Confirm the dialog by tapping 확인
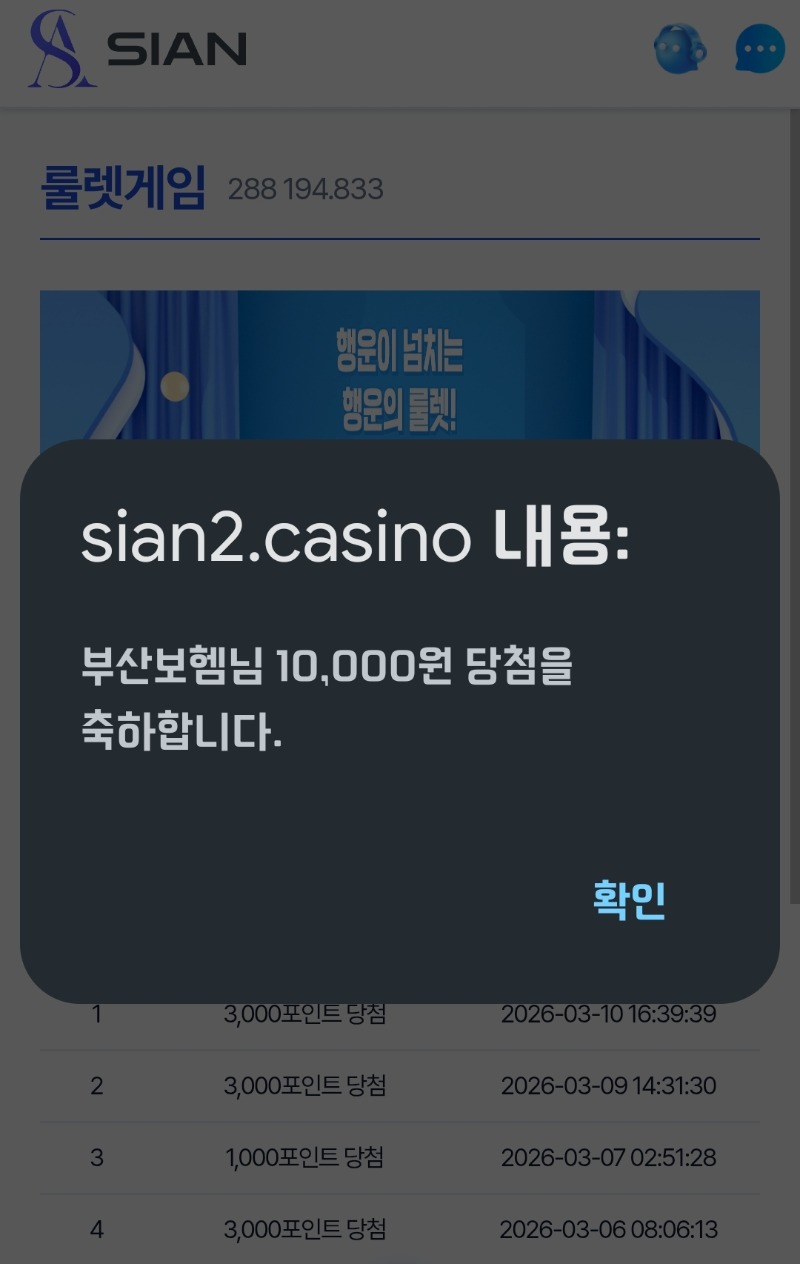This screenshot has width=800, height=1264. pyautogui.click(x=629, y=900)
